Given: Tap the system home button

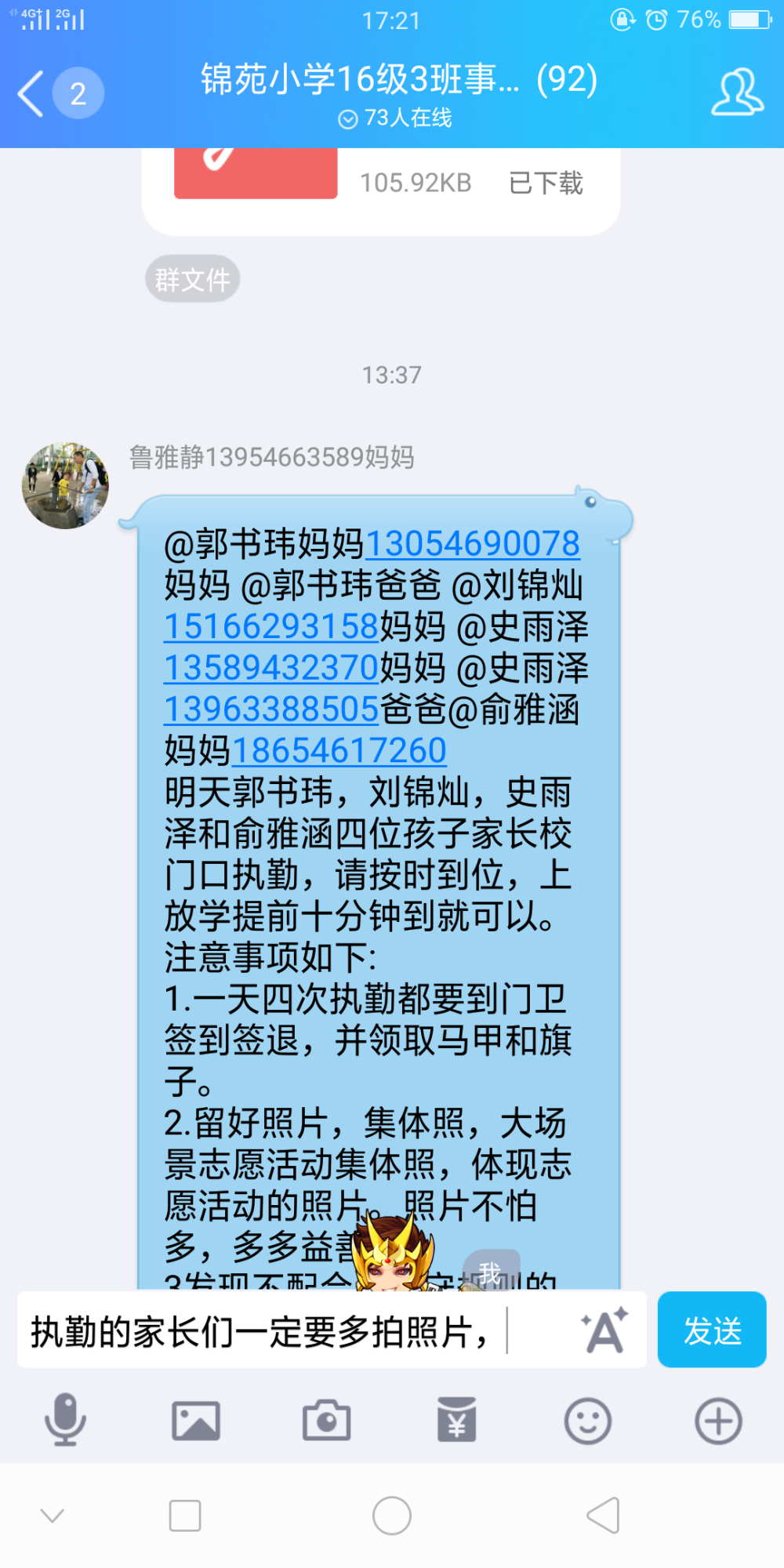Looking at the screenshot, I should pyautogui.click(x=392, y=1515).
